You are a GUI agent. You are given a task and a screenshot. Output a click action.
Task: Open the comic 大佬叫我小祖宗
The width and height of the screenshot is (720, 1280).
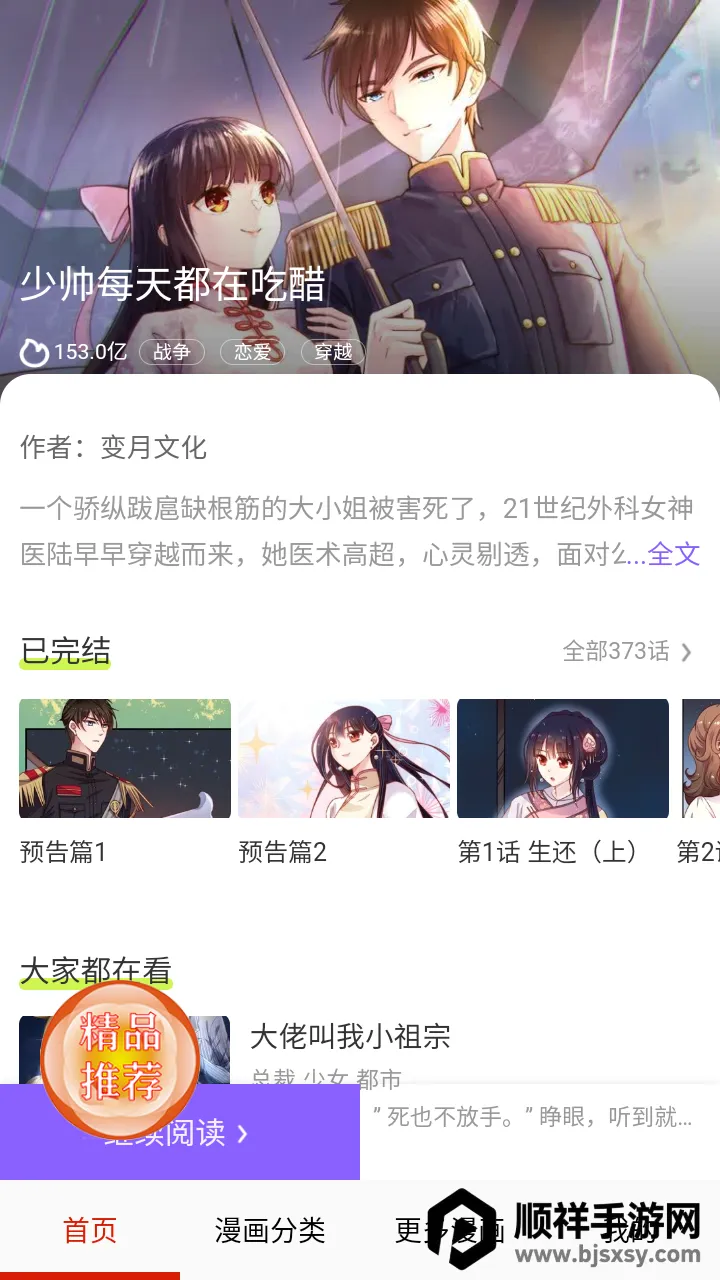pos(350,1036)
